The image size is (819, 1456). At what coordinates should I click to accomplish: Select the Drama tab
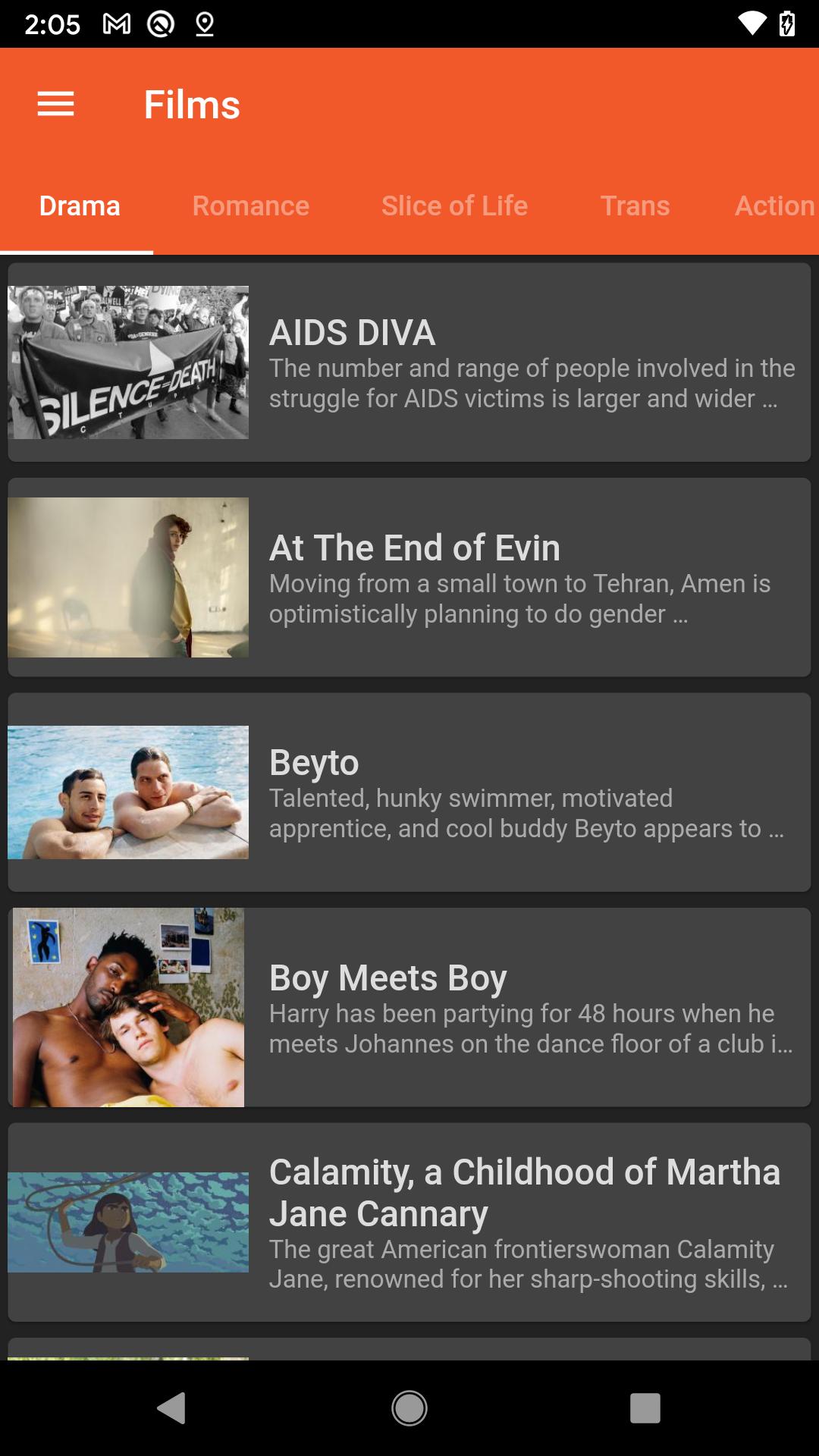(x=80, y=206)
